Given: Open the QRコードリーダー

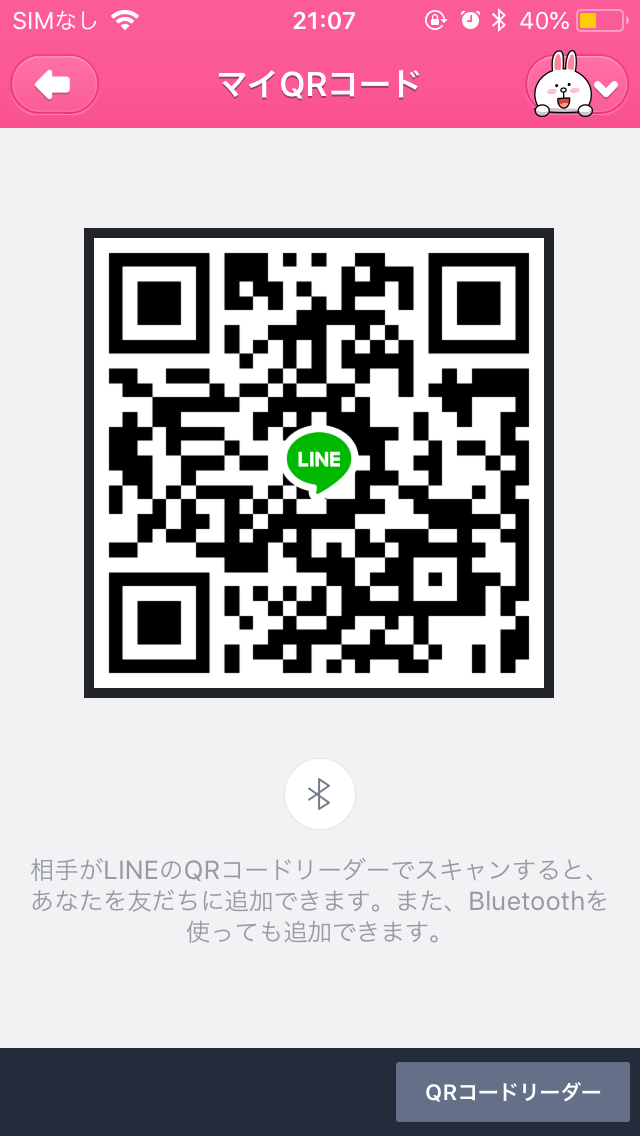Looking at the screenshot, I should coord(512,1092).
